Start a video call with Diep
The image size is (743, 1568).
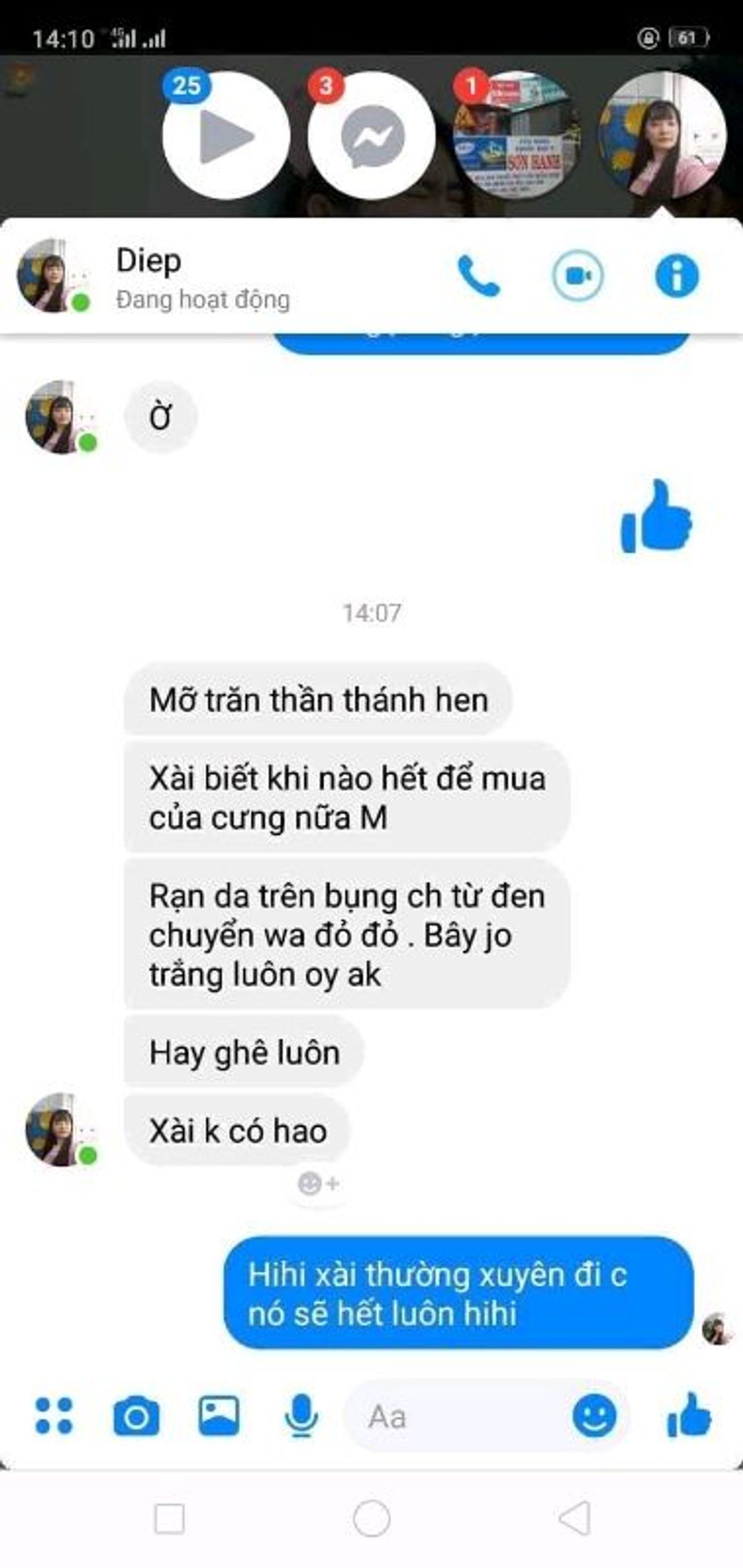tap(578, 275)
